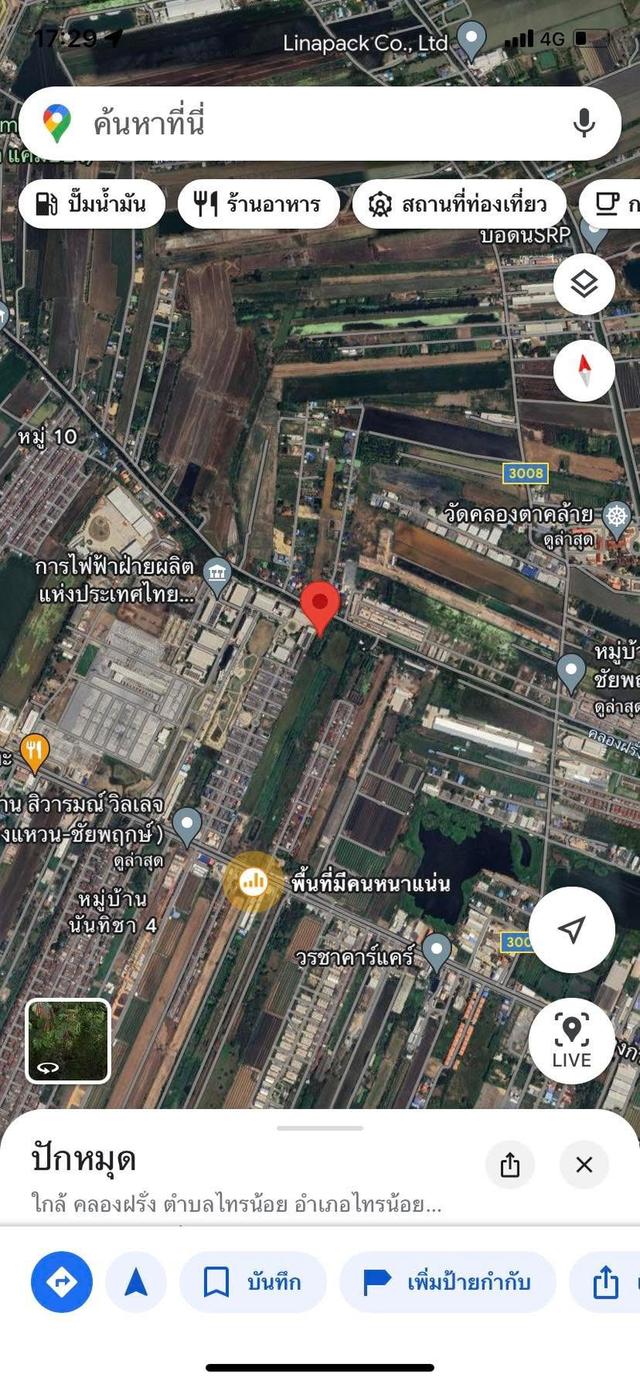Image resolution: width=640 pixels, height=1384 pixels.
Task: Tap the ค้นหาที่นี่ search field
Action: click(x=300, y=123)
